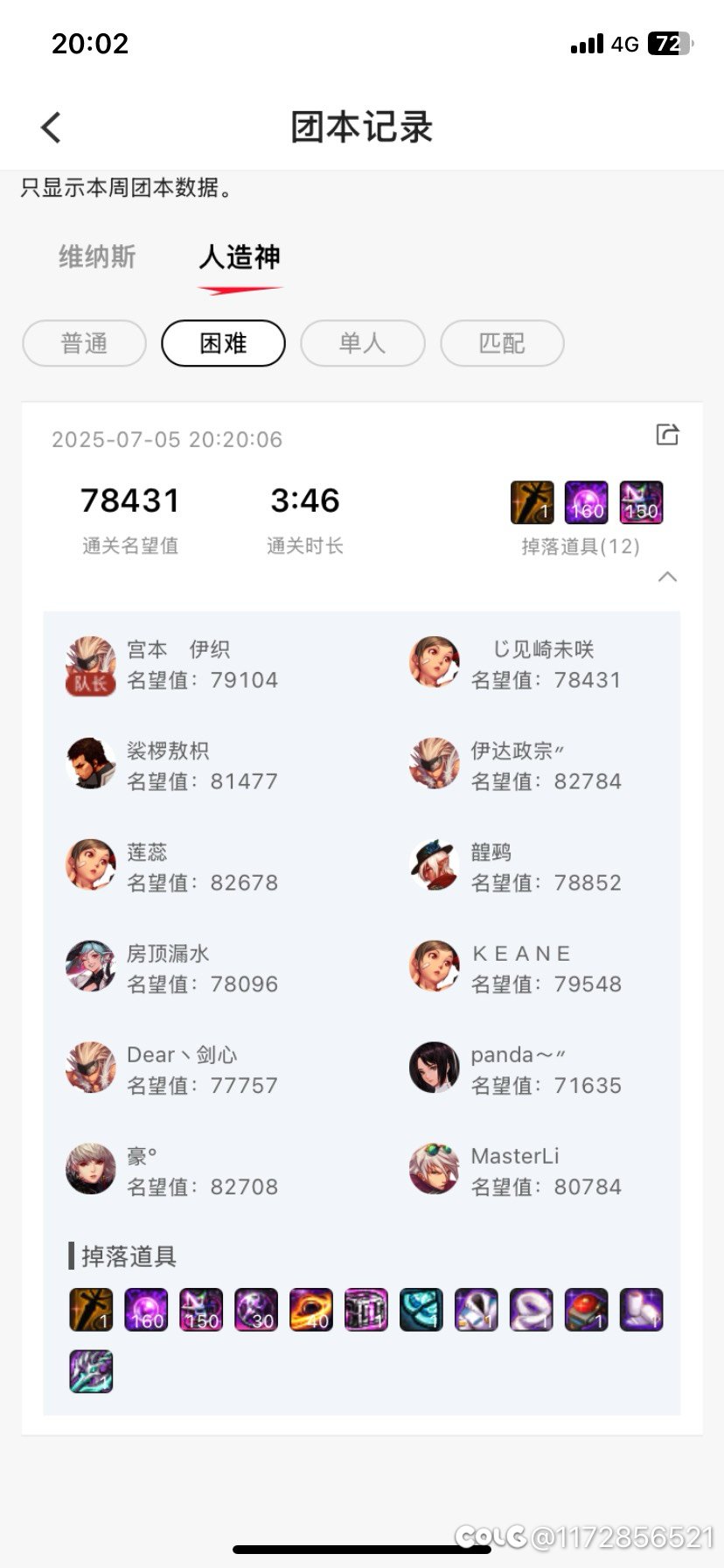Open player 伊达政宗's entry
The width and height of the screenshot is (724, 1568).
pos(516,766)
